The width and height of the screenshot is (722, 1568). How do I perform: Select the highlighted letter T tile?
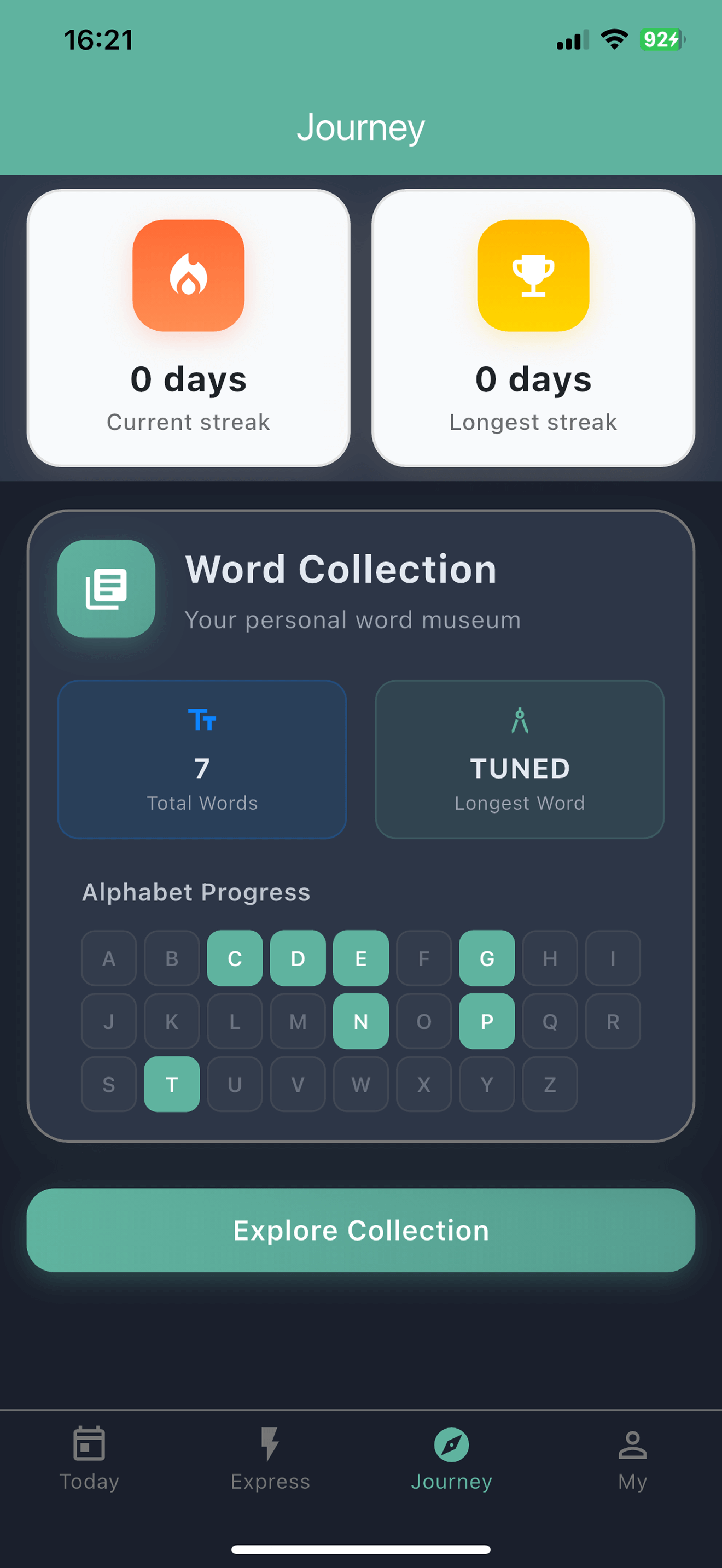coord(172,1084)
